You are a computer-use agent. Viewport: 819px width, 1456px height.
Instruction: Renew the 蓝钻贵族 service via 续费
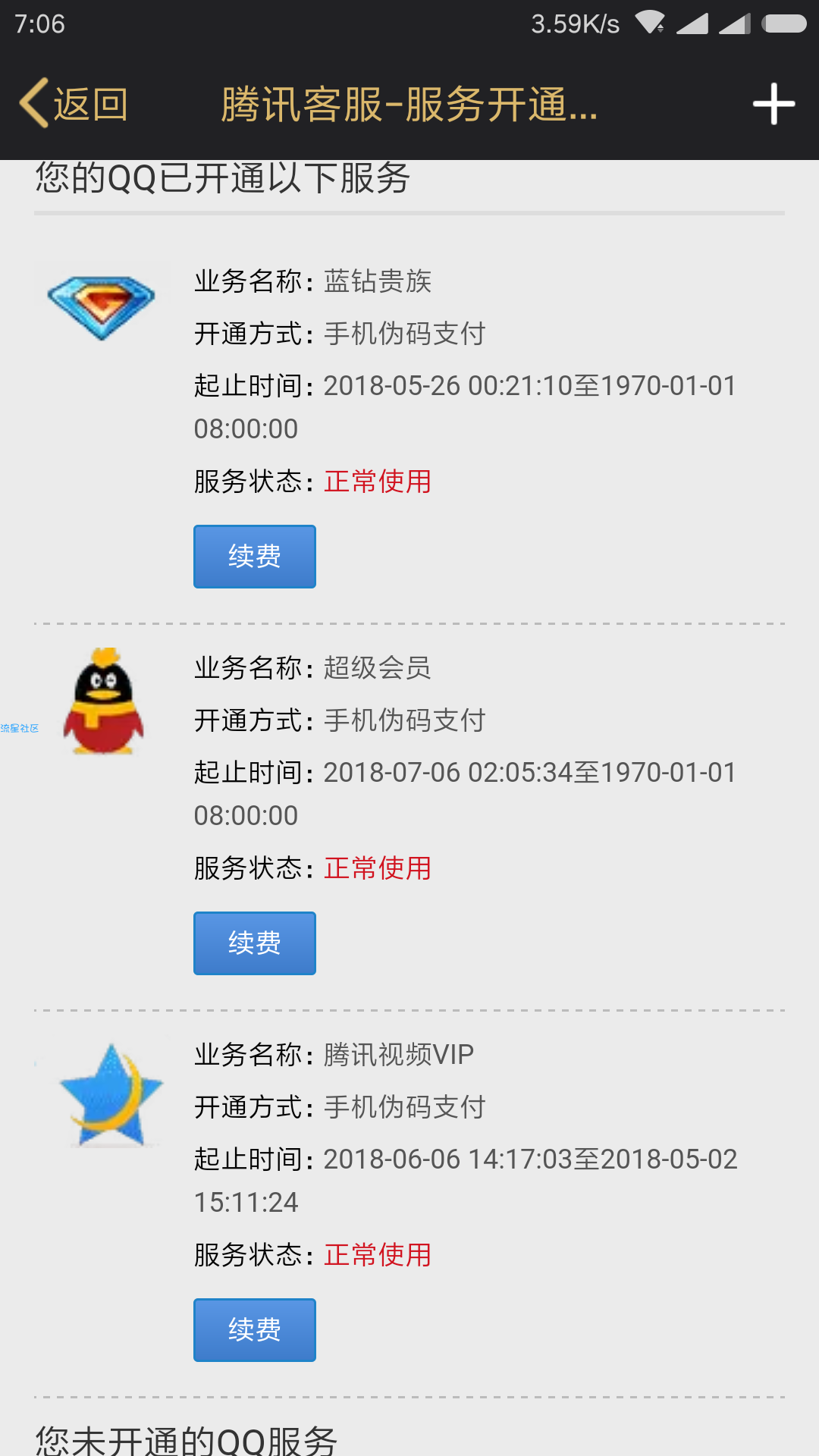pyautogui.click(x=255, y=557)
